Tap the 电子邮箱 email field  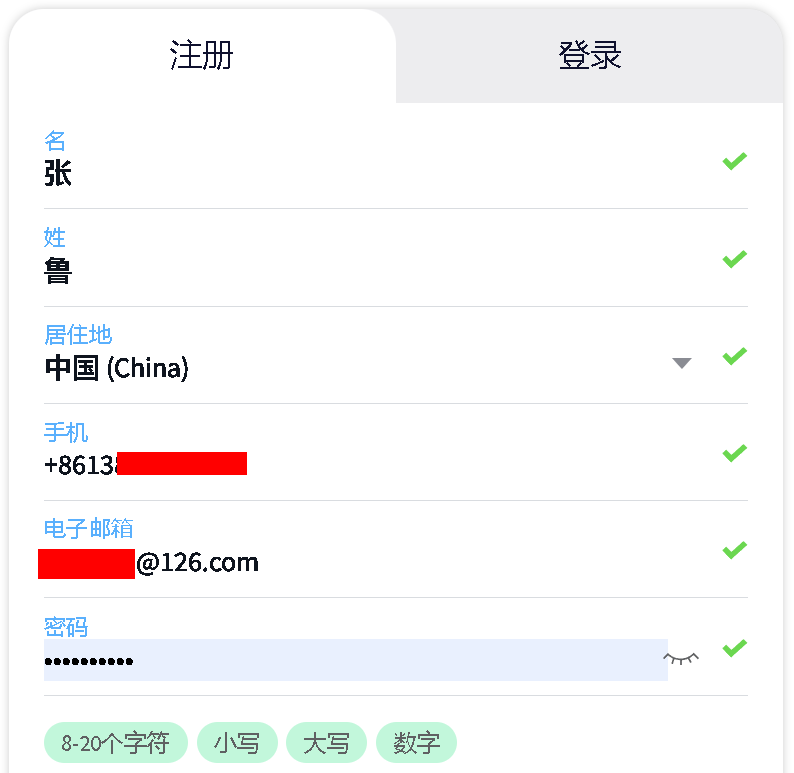point(375,562)
